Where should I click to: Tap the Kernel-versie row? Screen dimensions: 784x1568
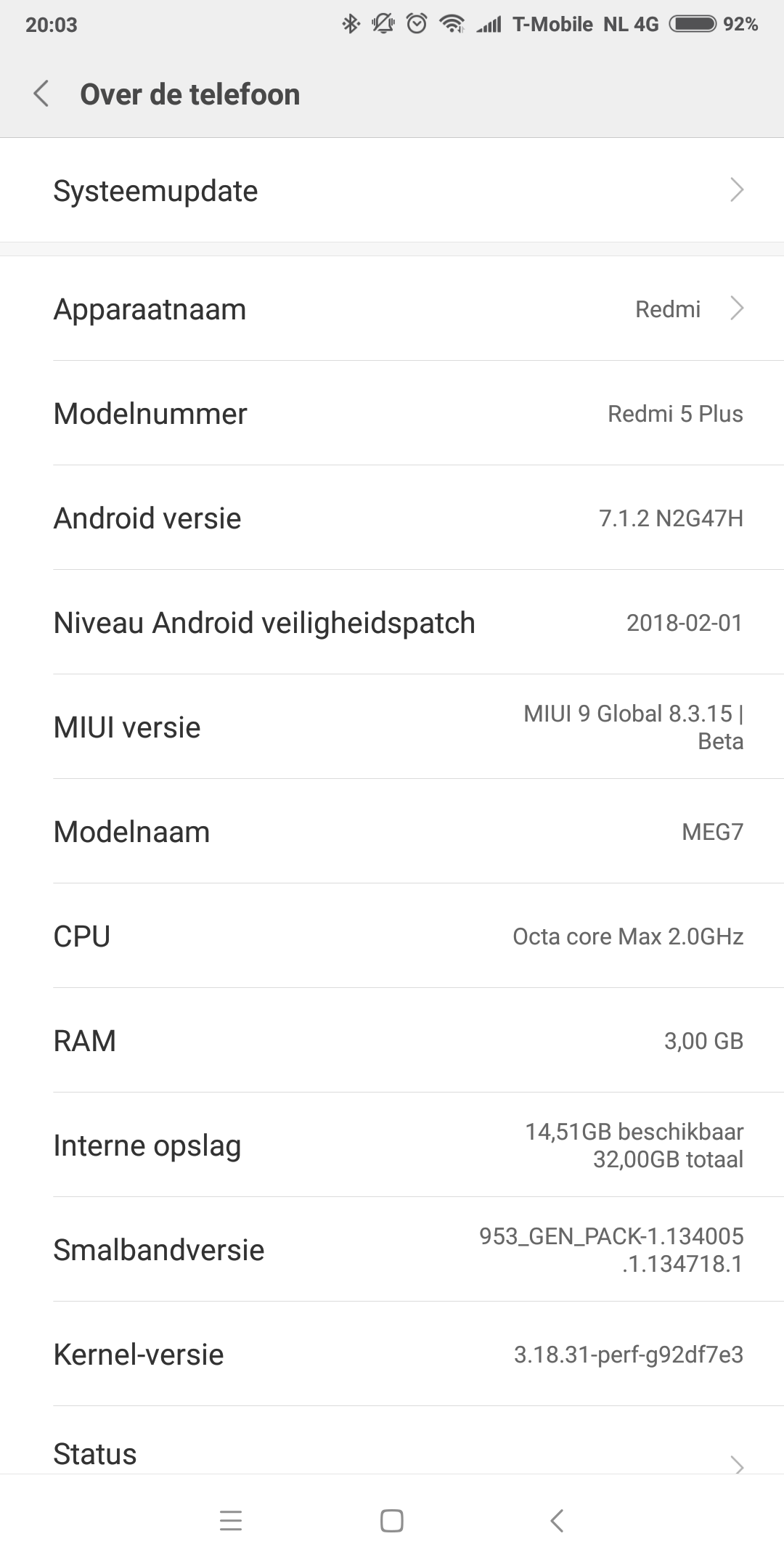[392, 1355]
